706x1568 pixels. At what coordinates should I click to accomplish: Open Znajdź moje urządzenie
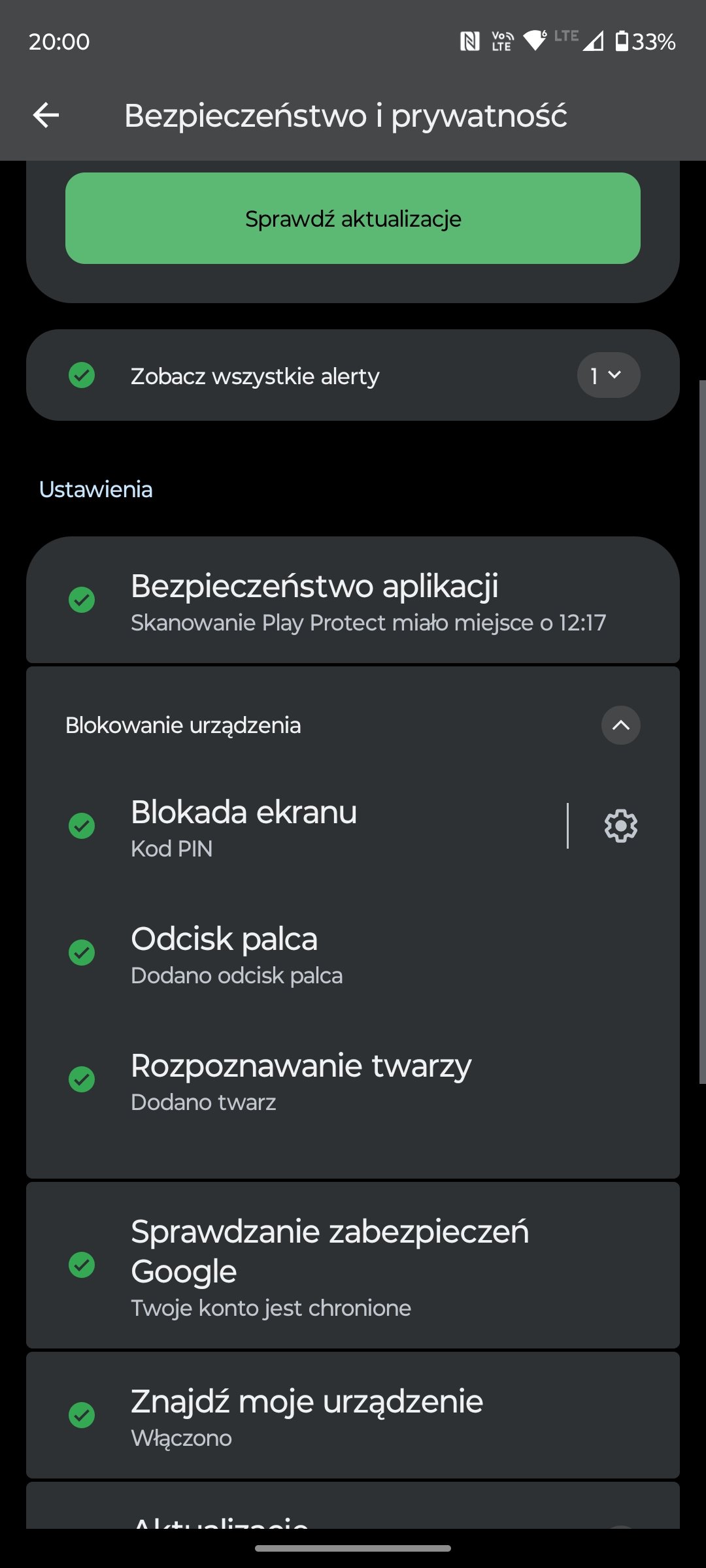(353, 1415)
